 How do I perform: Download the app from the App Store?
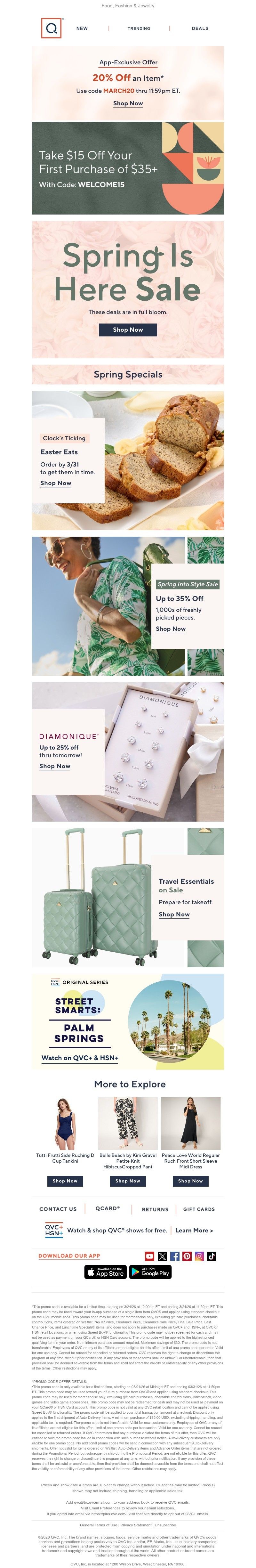(105, 1272)
